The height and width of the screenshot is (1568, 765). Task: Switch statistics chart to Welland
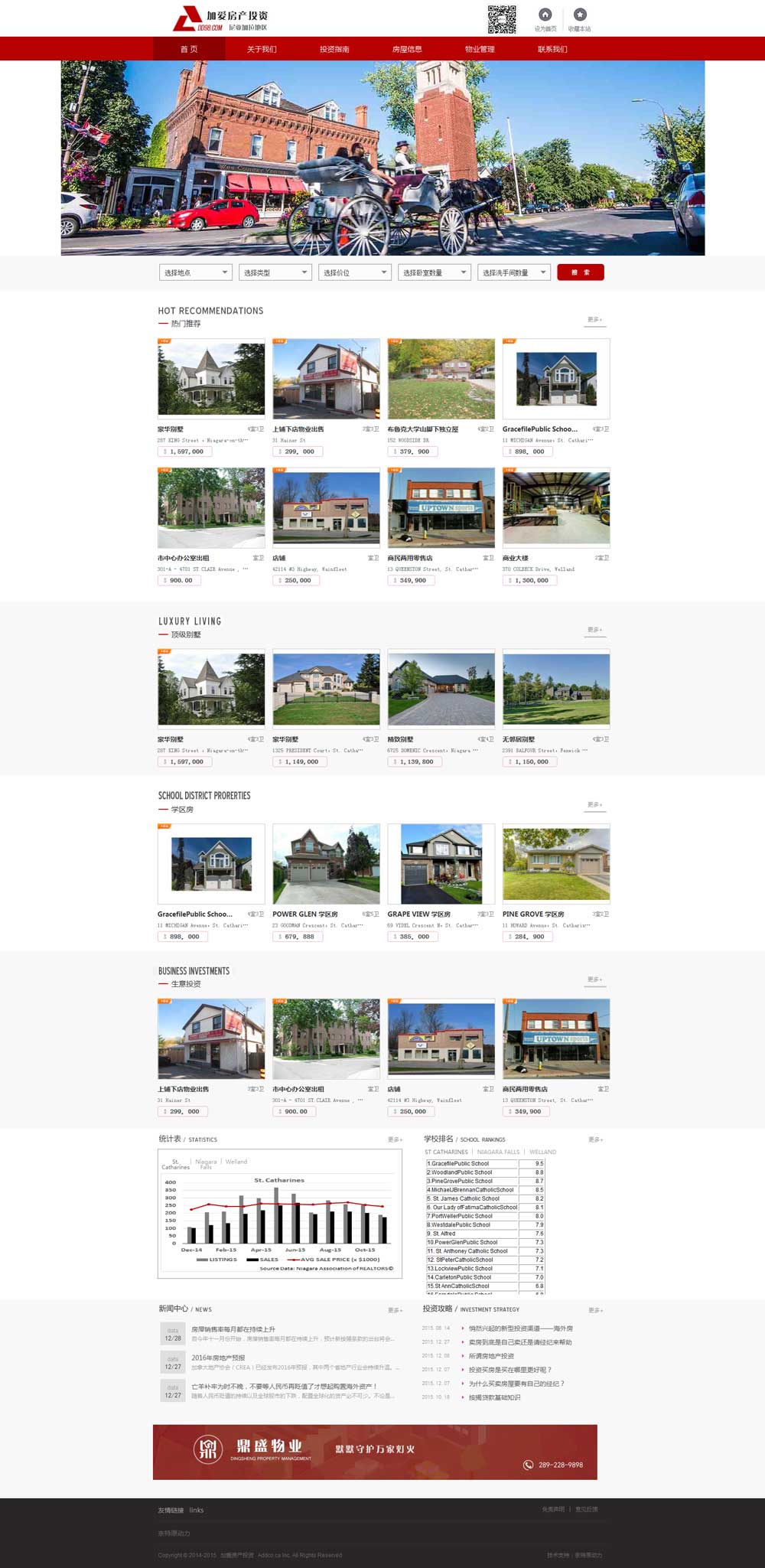pos(236,1162)
